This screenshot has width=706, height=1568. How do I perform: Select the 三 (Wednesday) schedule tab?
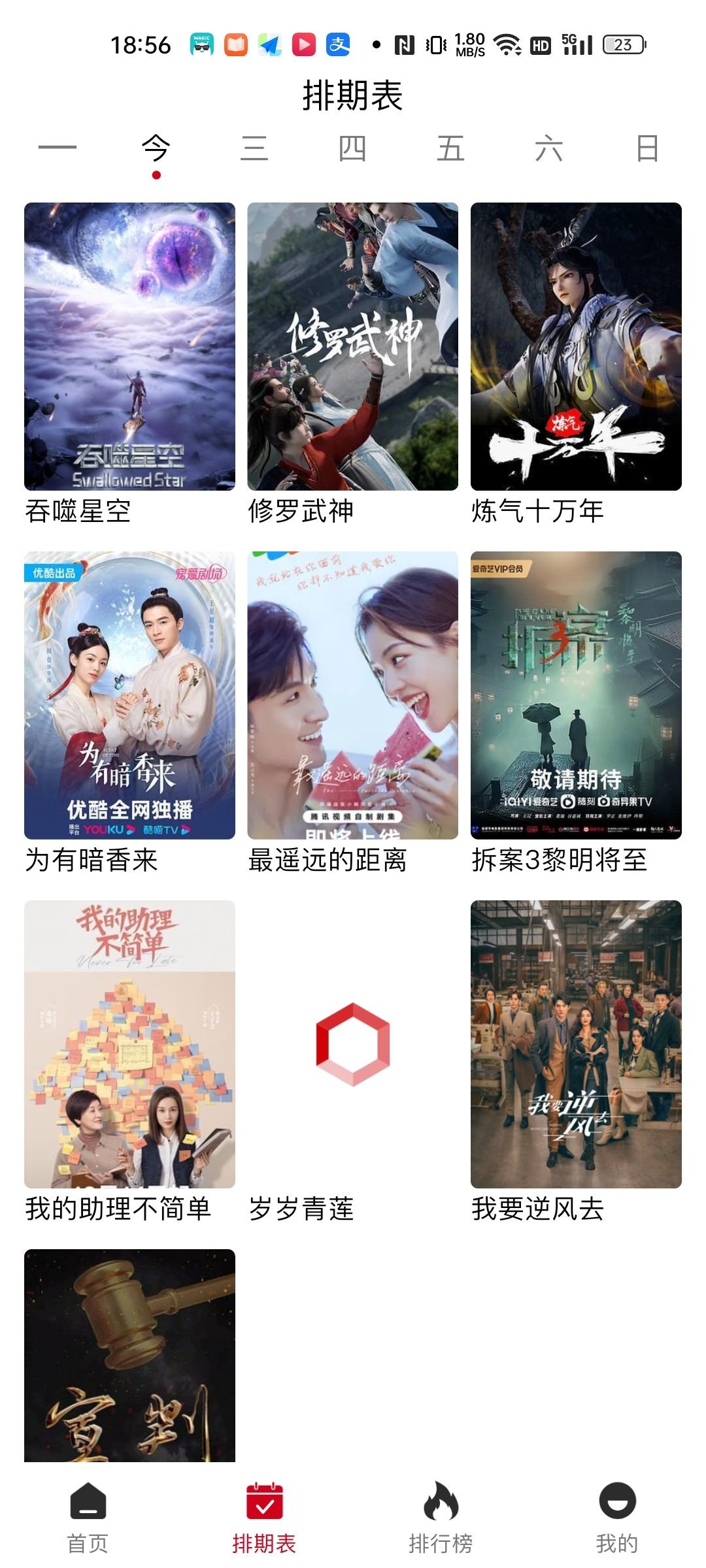pyautogui.click(x=254, y=148)
